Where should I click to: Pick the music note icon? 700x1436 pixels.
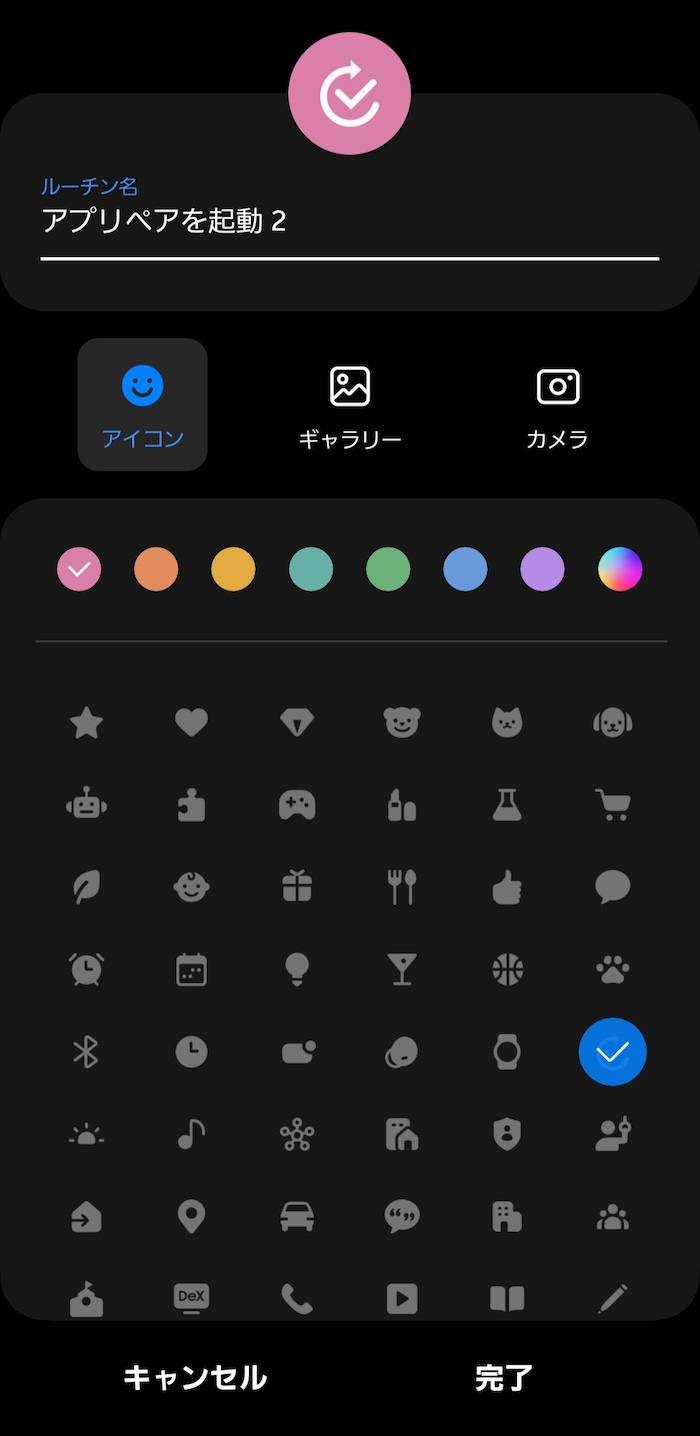tap(191, 1134)
